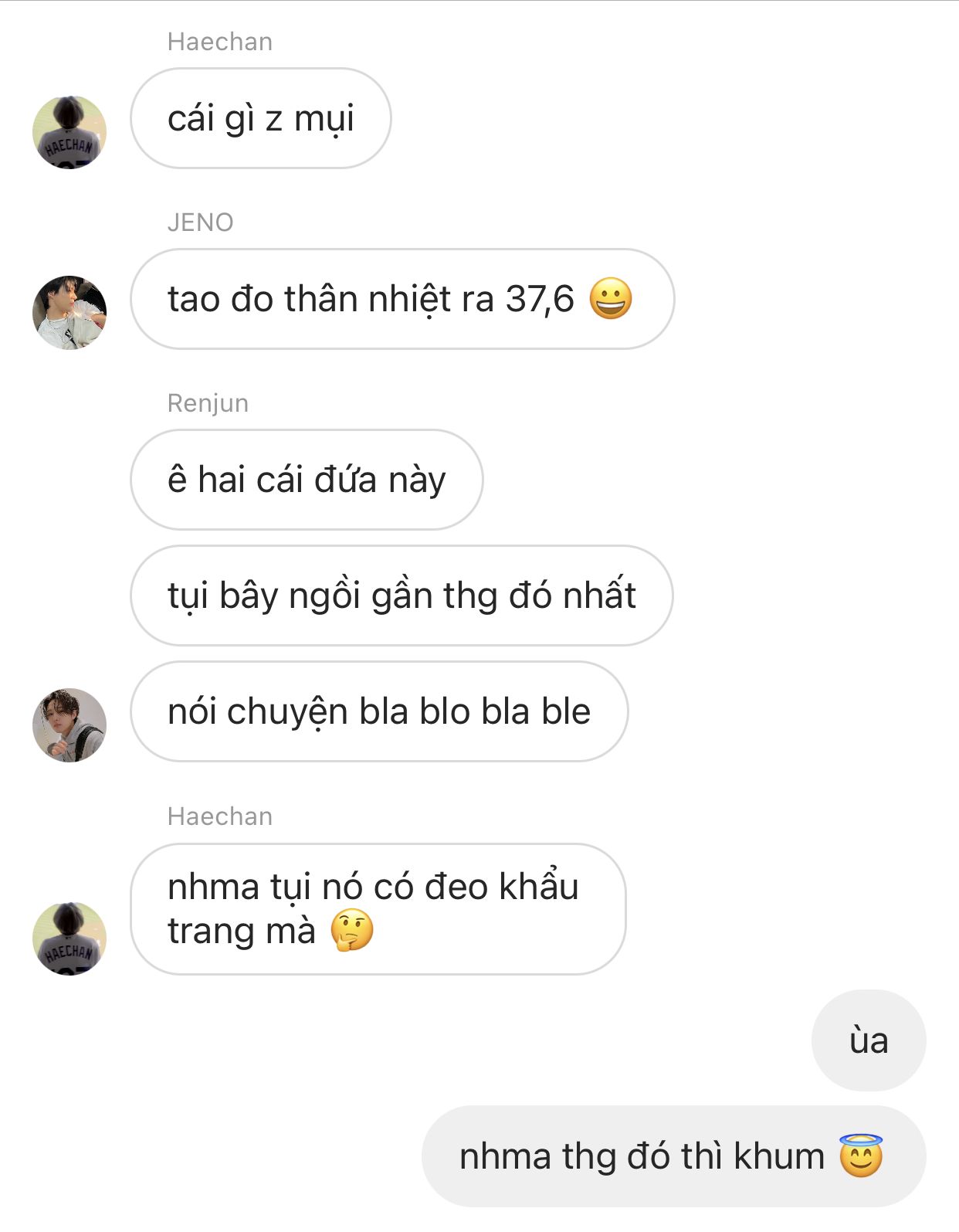
Task: View Renjun's profile from his avatar
Action: tap(69, 725)
